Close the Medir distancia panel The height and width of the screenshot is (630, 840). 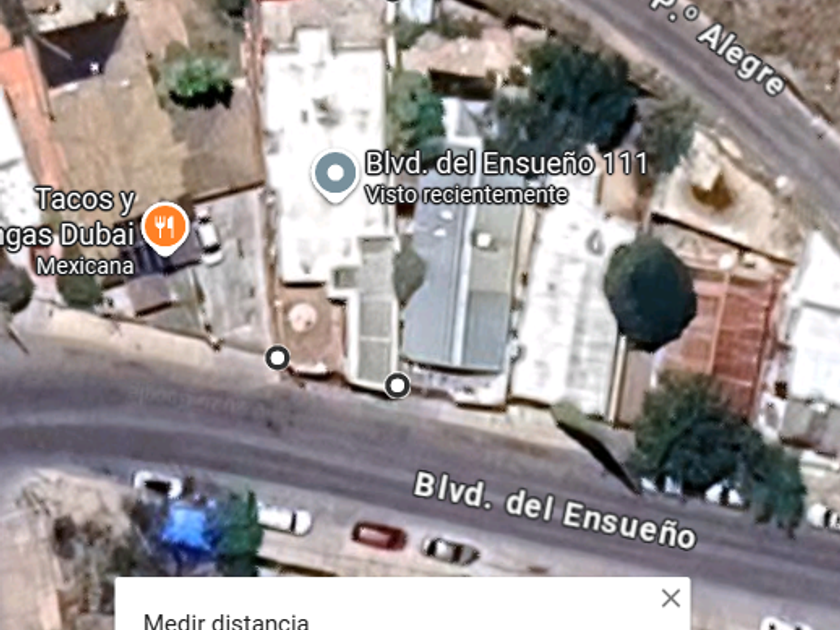670,598
